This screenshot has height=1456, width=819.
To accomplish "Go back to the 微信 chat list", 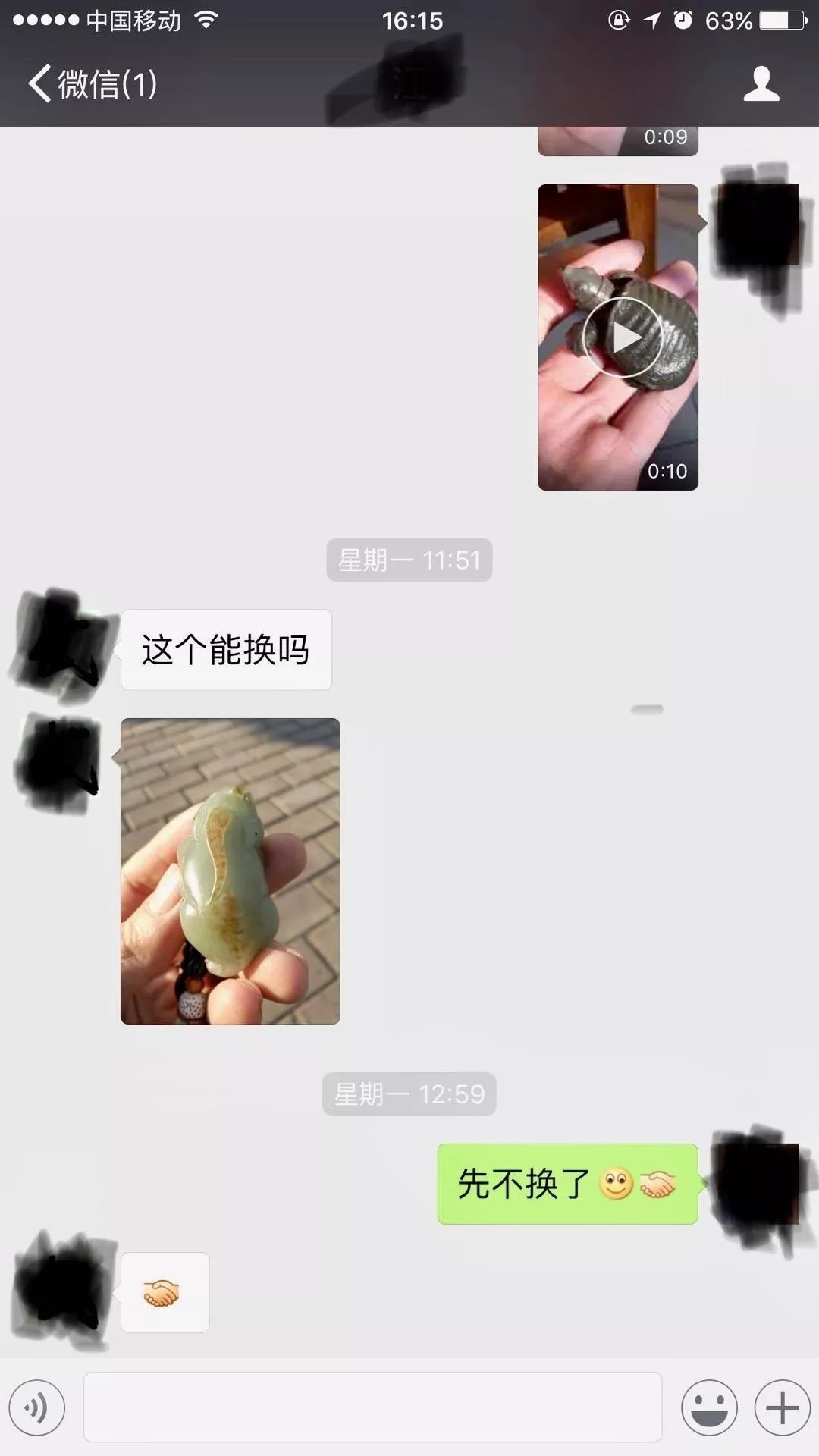I will (x=93, y=83).
